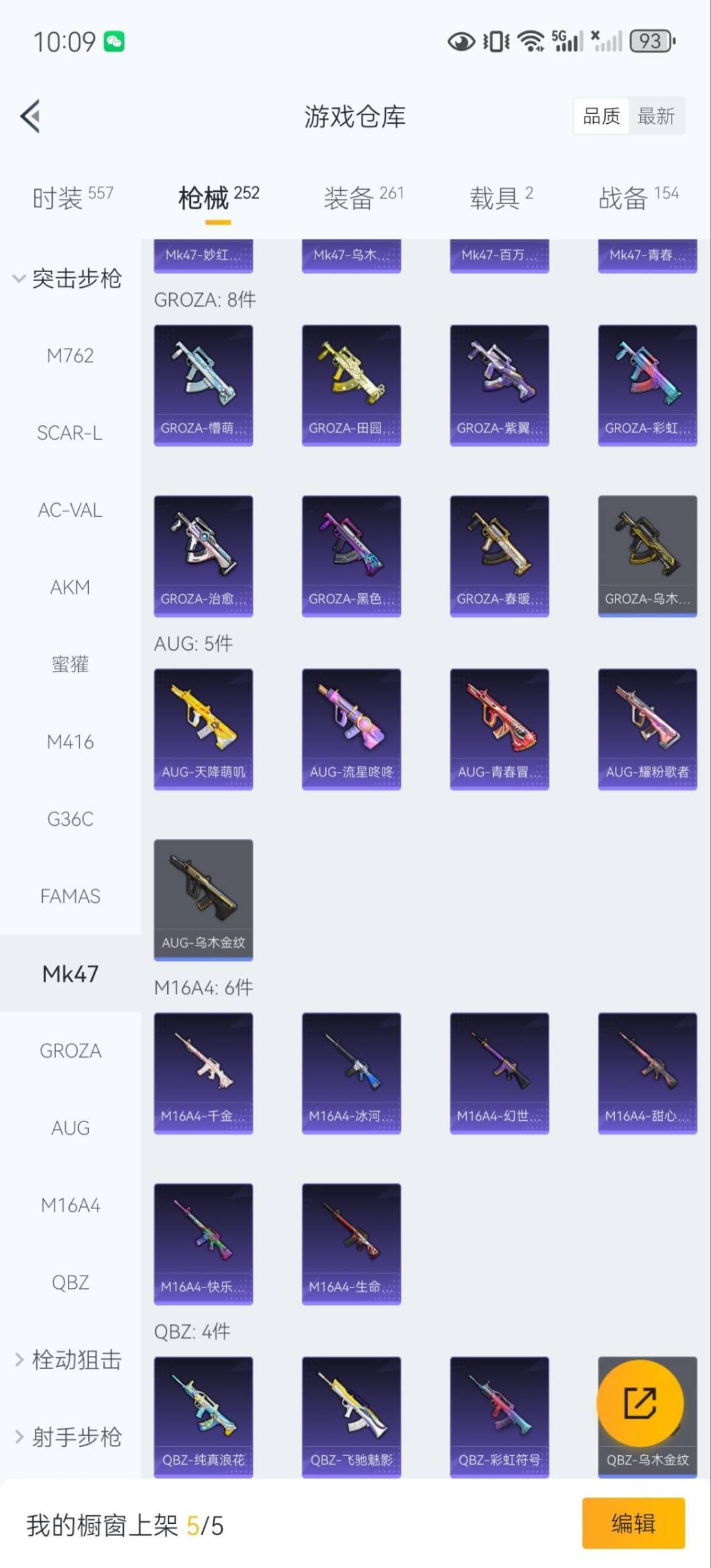
Task: Open the AUG-天降萌叽 skin tile
Action: [203, 728]
